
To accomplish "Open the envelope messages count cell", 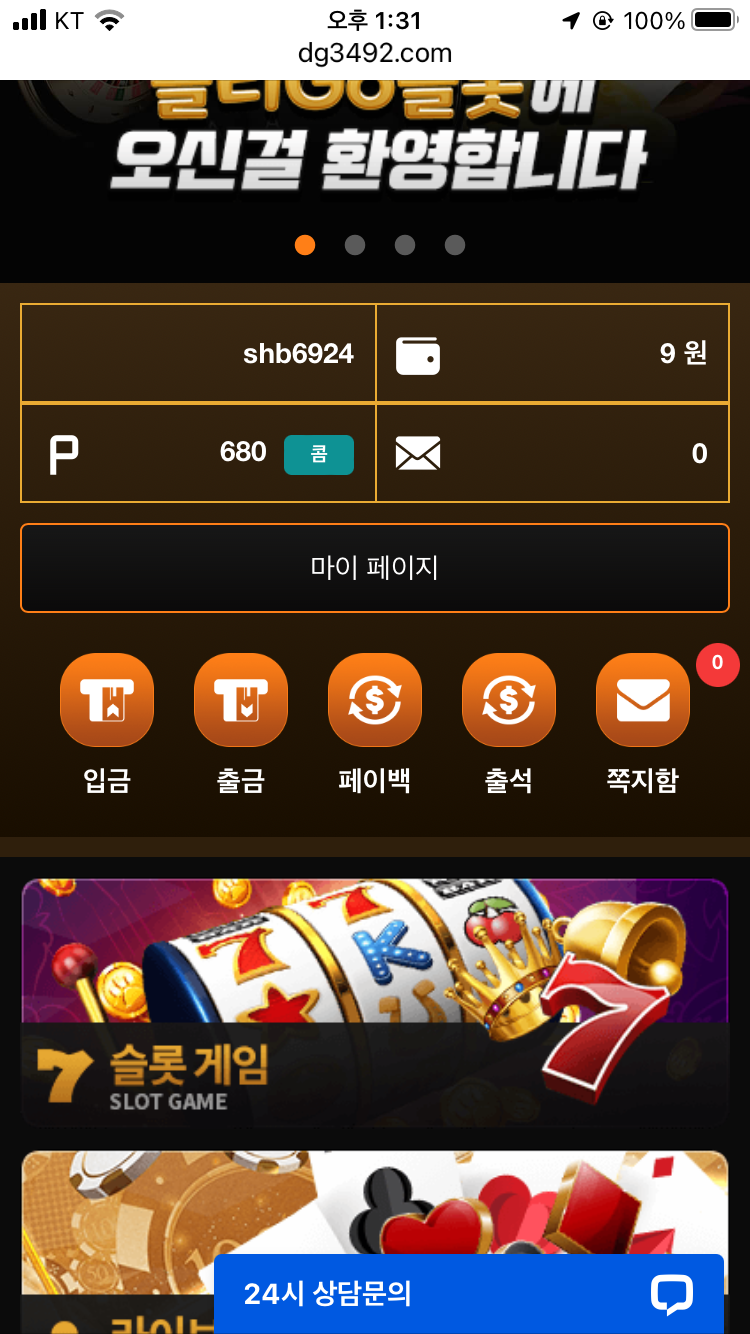I will click(552, 454).
